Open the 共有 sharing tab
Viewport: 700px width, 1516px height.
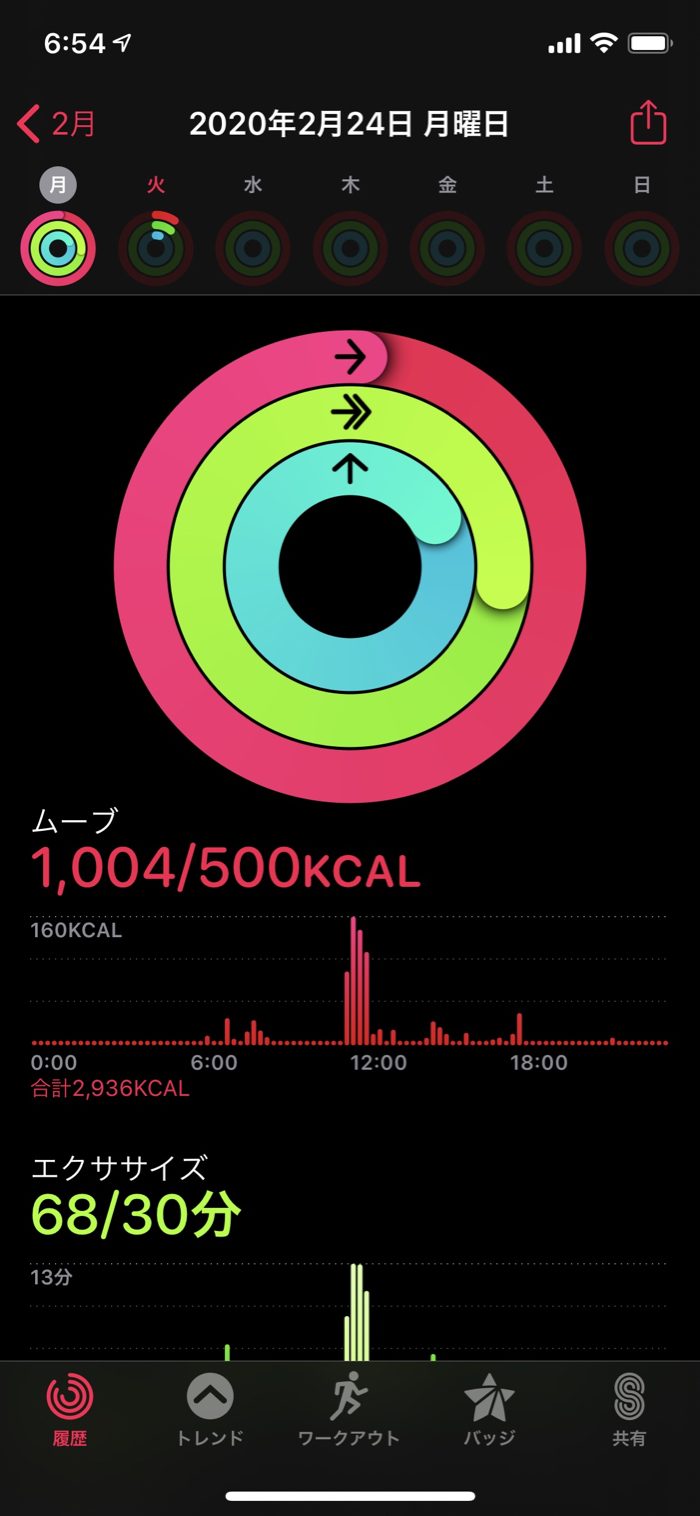(629, 1410)
